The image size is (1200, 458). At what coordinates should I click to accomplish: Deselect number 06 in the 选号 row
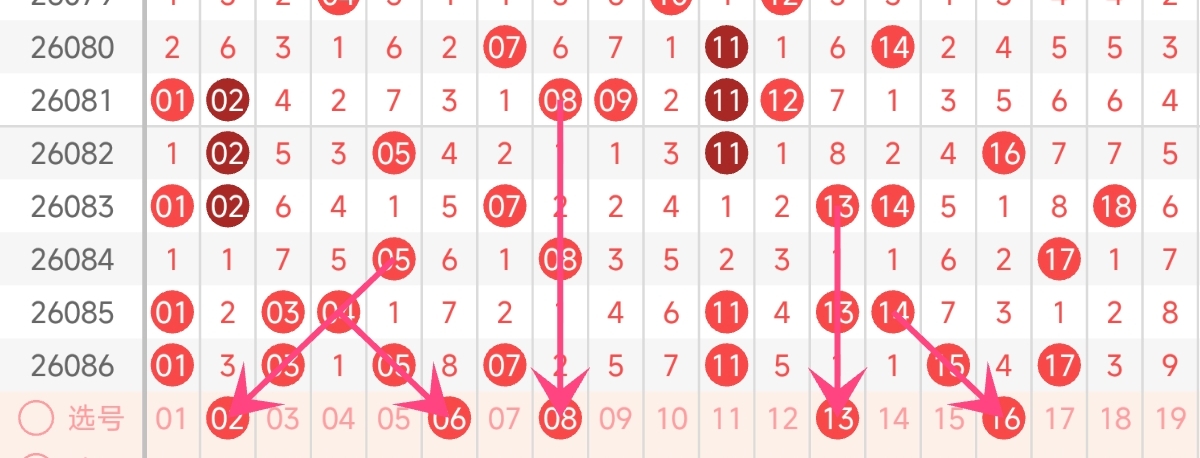click(449, 419)
